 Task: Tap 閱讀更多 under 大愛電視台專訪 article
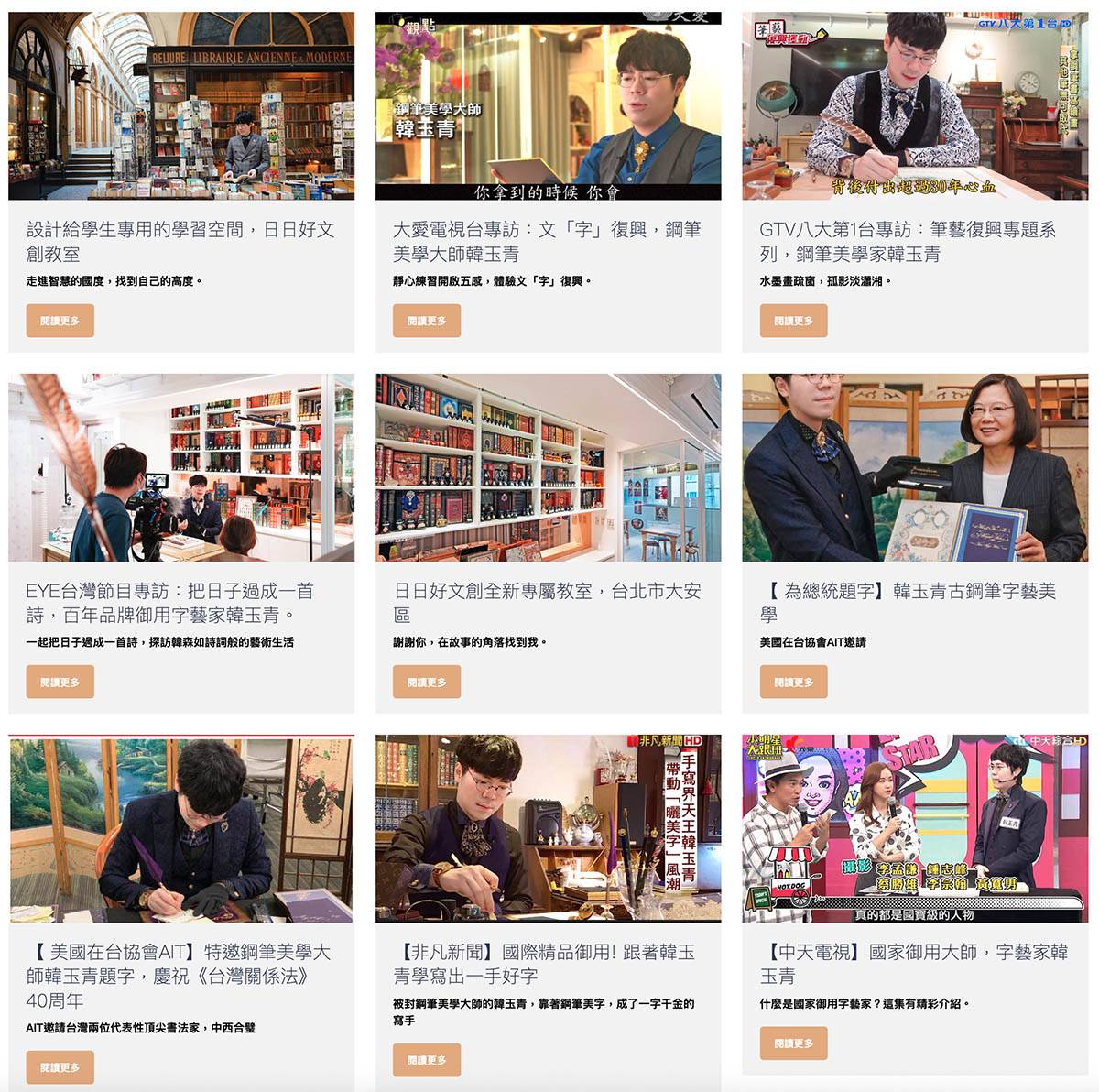tap(427, 321)
